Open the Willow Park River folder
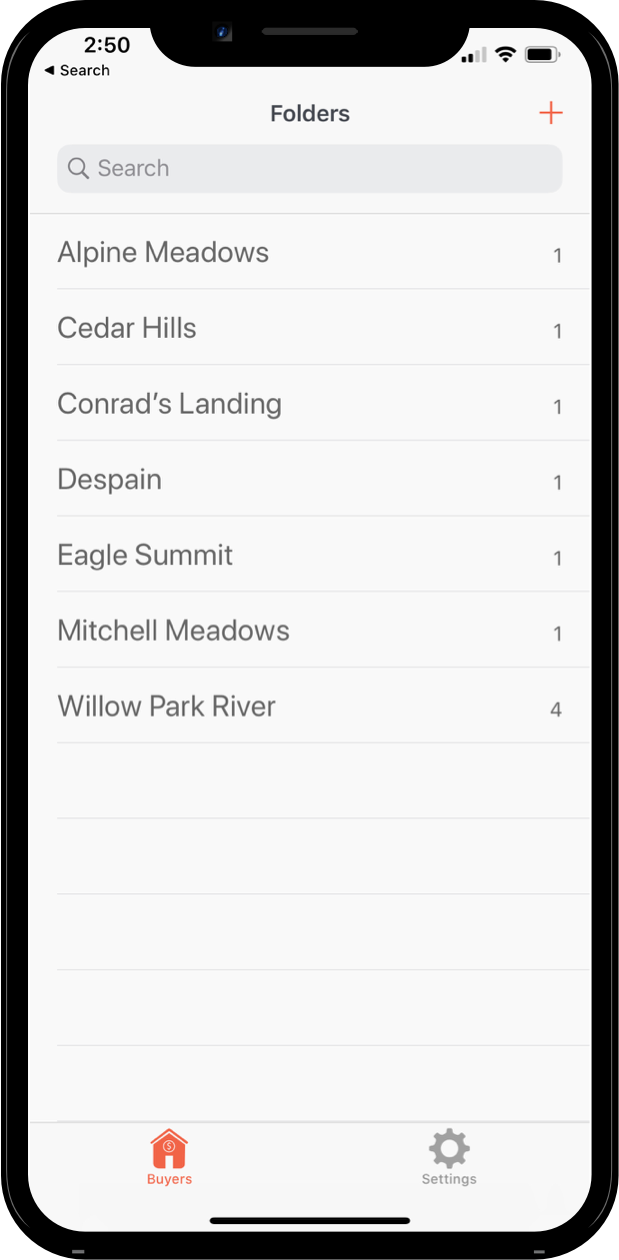 pos(310,706)
